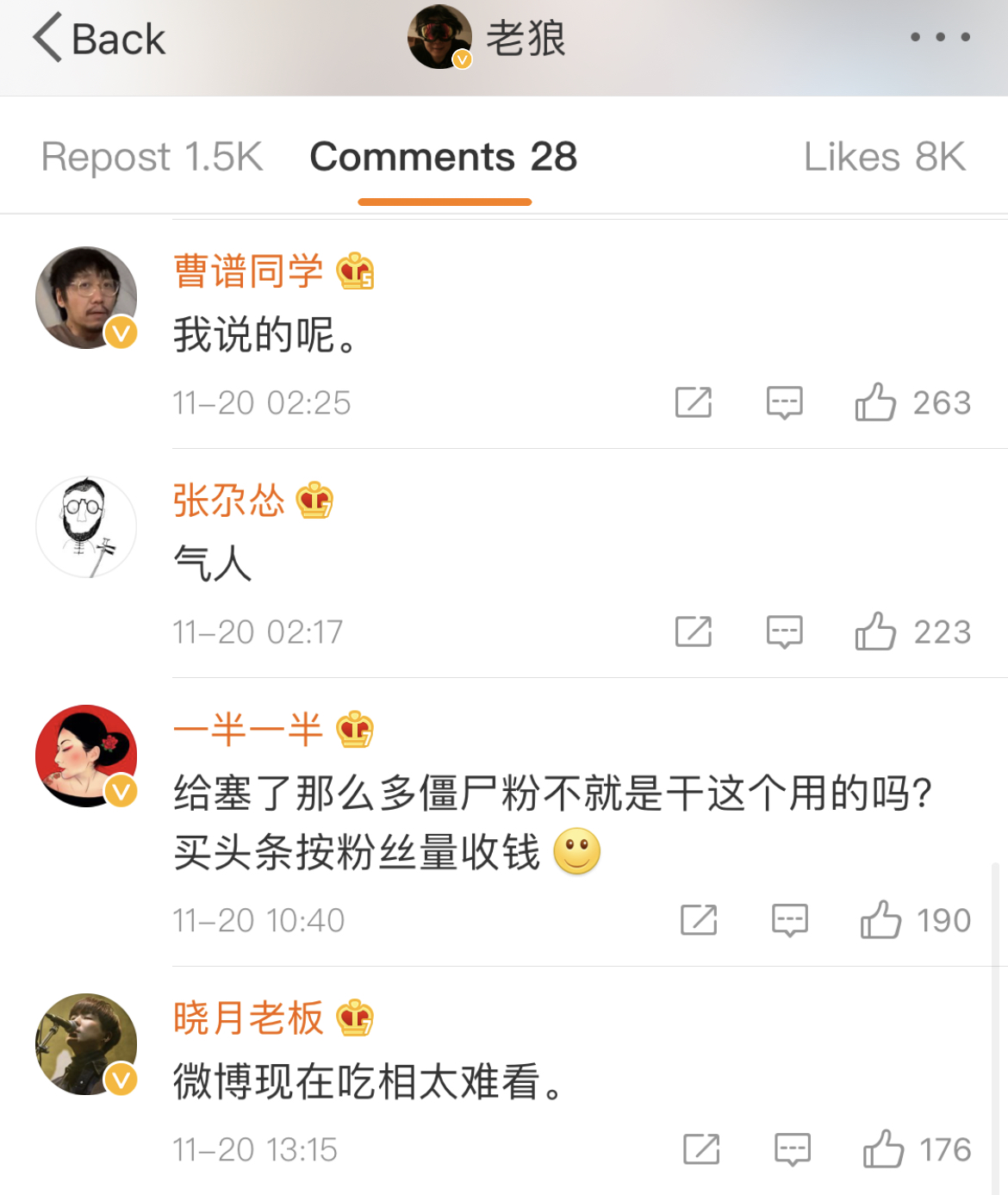Go back to the previous screen
This screenshot has width=1008, height=1195.
[97, 39]
